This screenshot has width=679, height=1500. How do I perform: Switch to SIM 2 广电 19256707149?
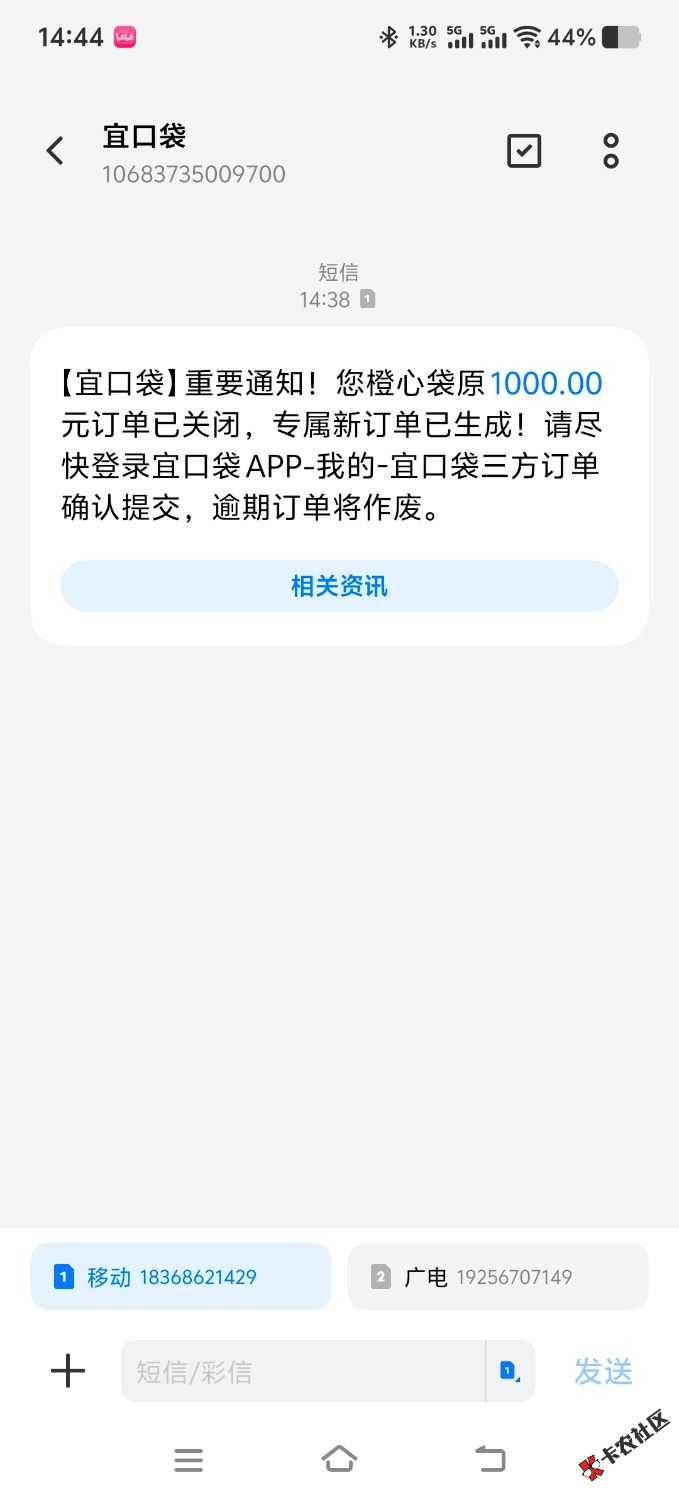point(497,1276)
